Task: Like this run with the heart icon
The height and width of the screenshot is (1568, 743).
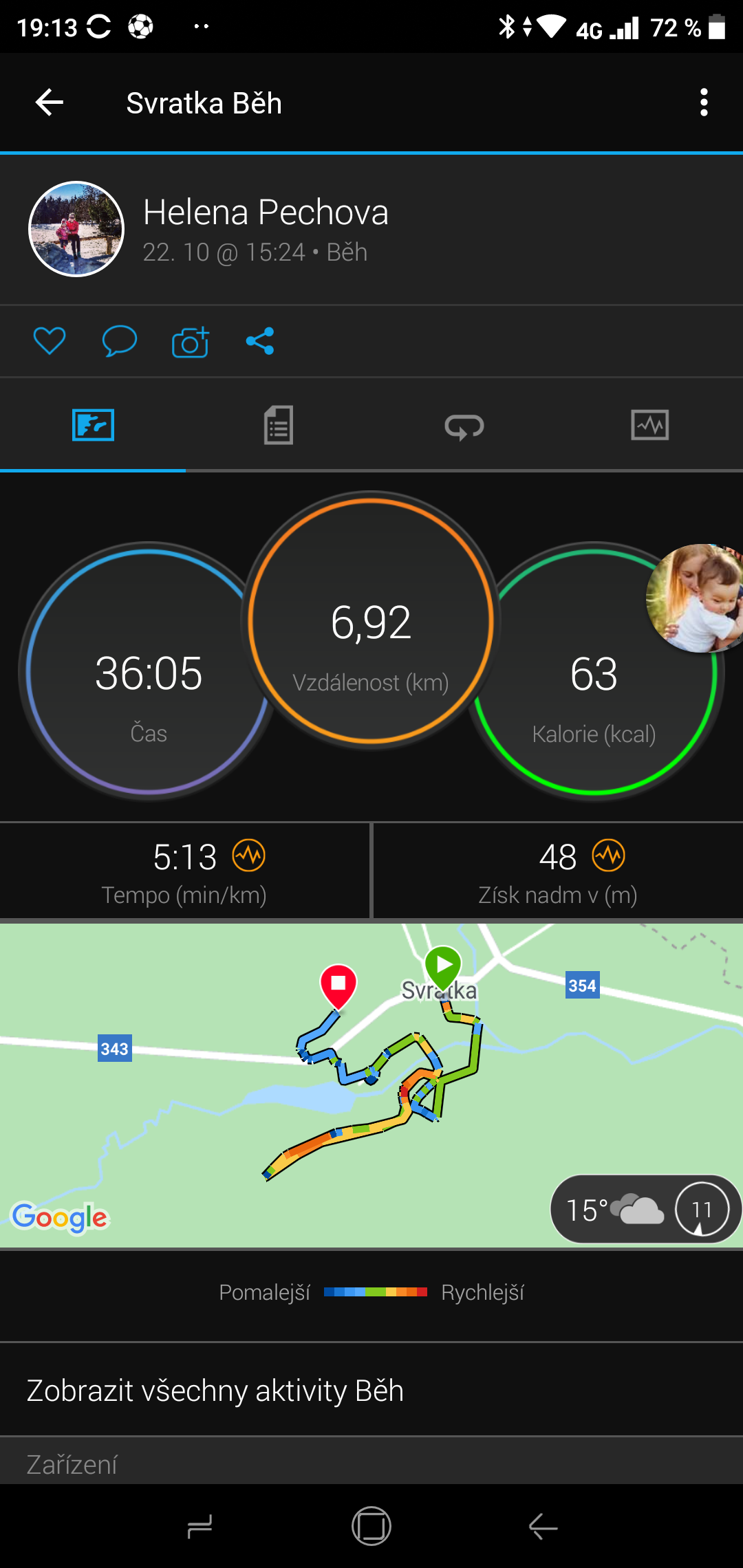Action: [50, 341]
